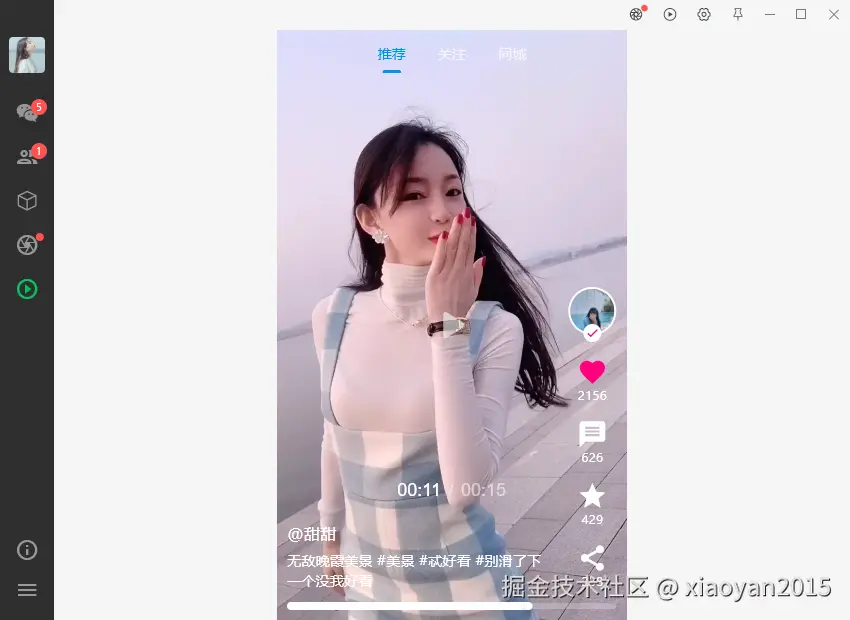Share the video
The image size is (850, 620).
click(592, 558)
